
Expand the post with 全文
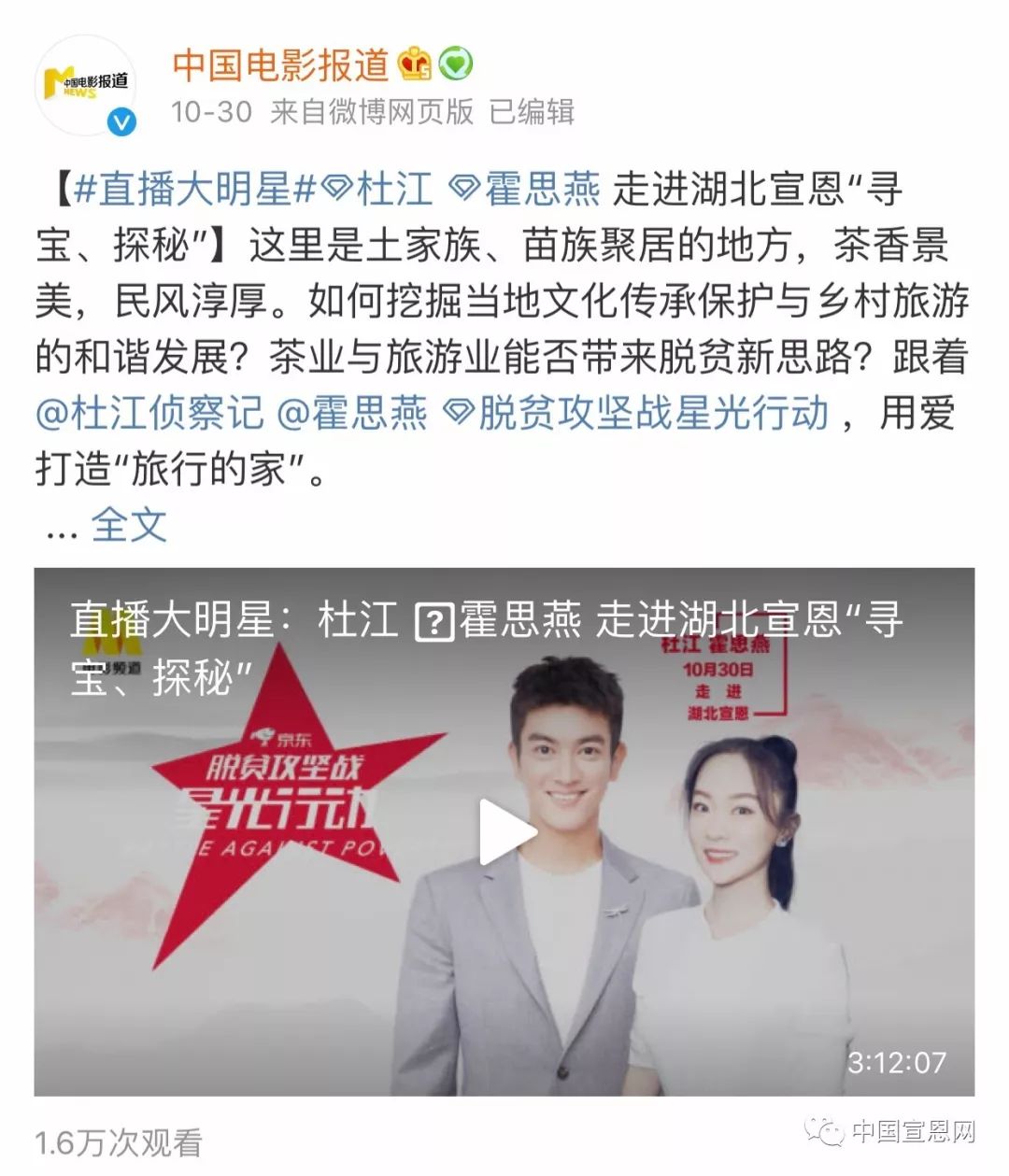[x=129, y=525]
